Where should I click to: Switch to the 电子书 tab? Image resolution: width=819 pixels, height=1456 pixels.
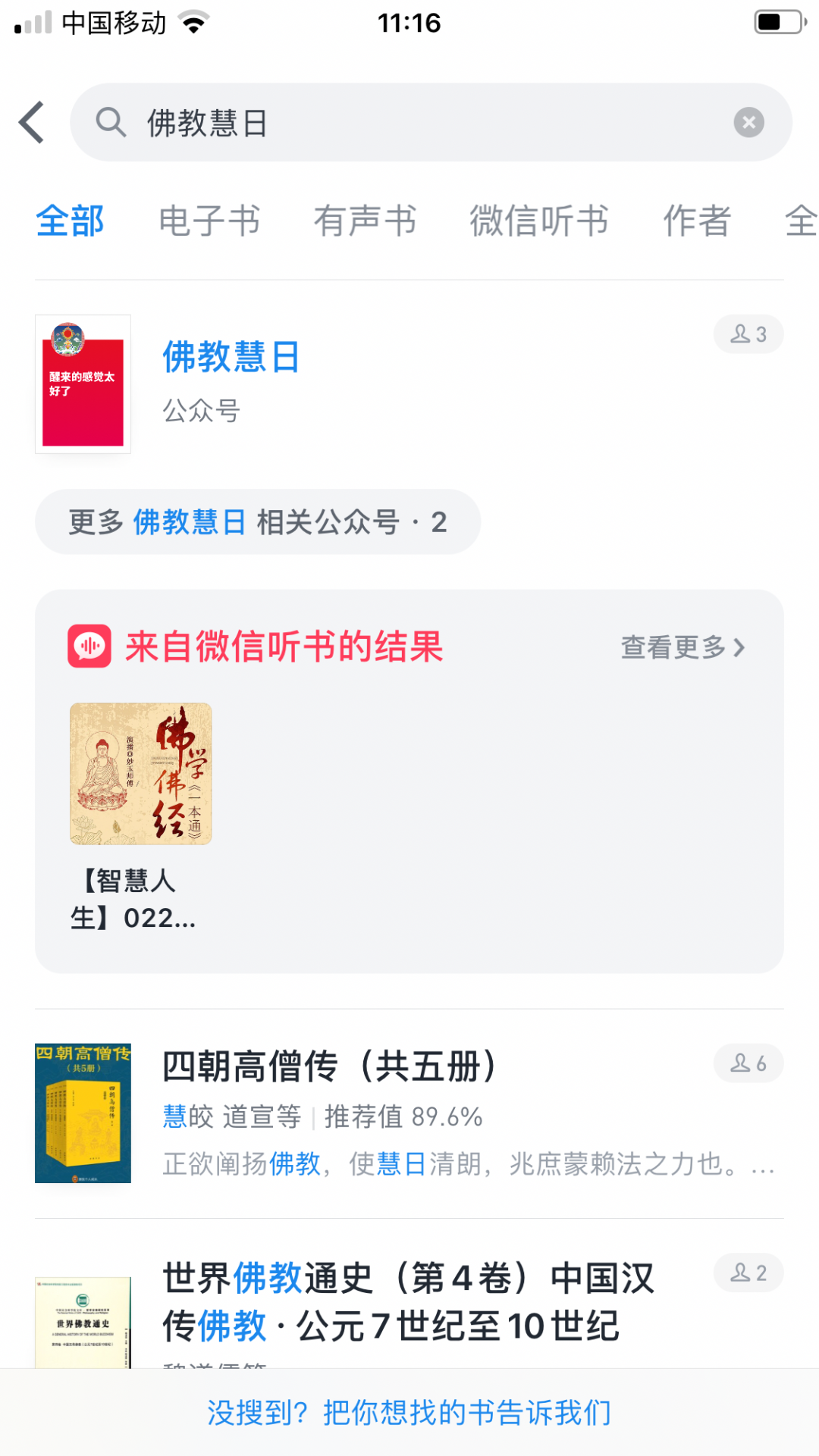(x=209, y=221)
